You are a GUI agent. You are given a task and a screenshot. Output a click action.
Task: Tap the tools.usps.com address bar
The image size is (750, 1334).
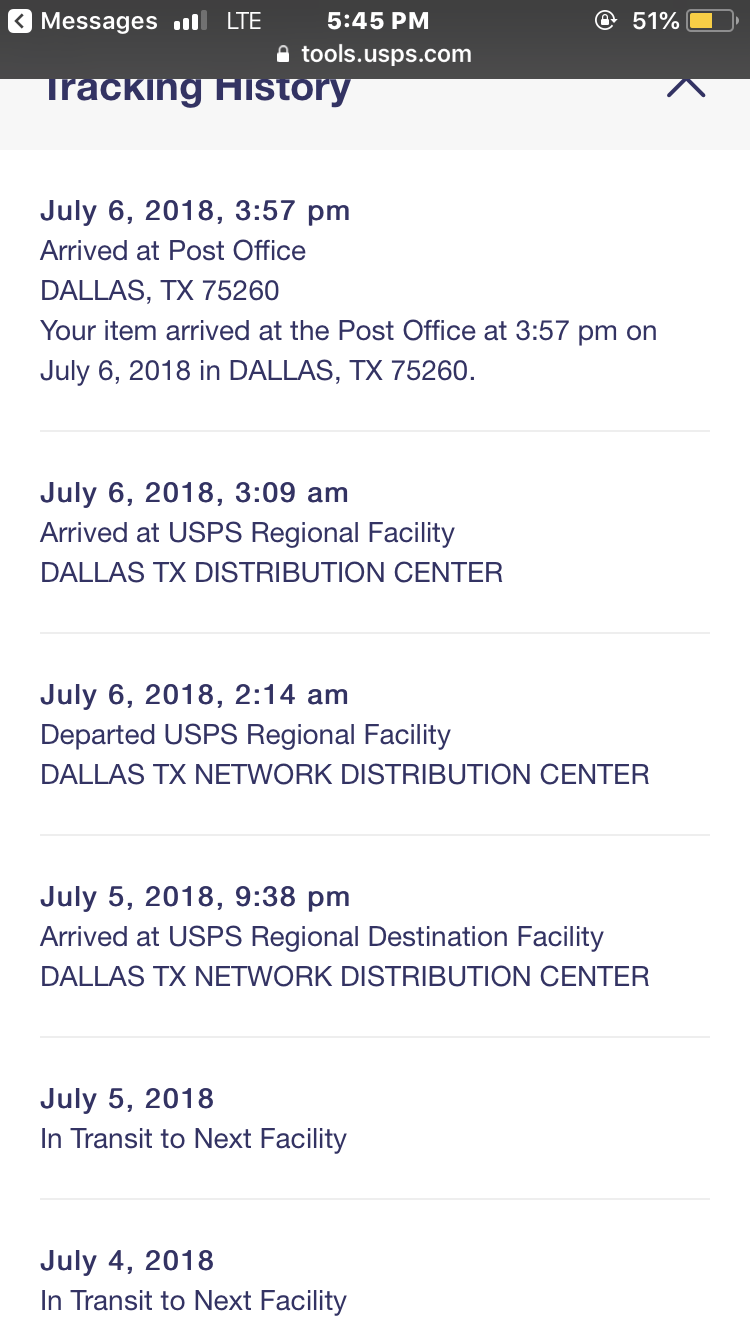[375, 54]
